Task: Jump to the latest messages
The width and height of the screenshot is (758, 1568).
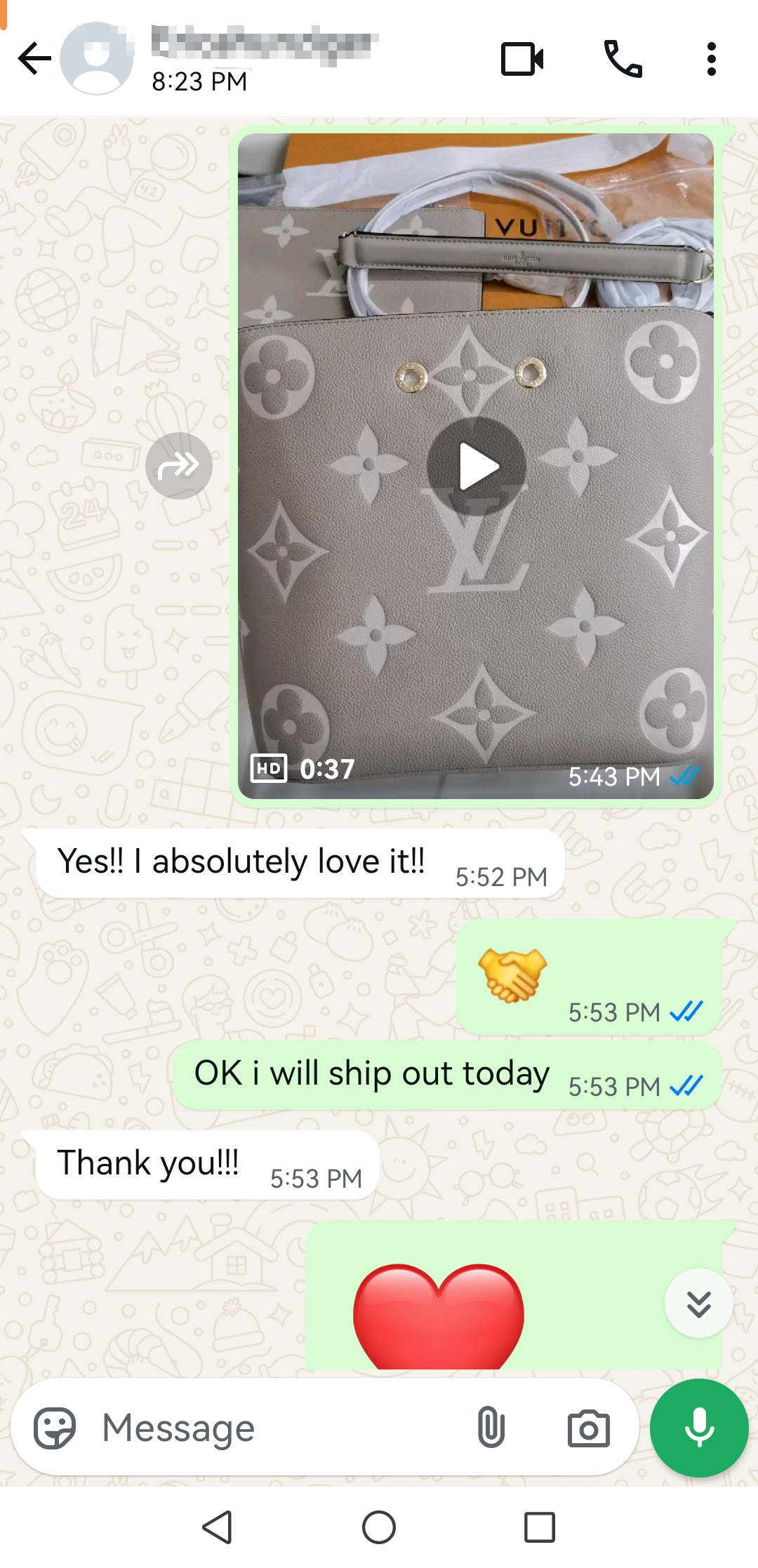Action: pyautogui.click(x=698, y=1304)
